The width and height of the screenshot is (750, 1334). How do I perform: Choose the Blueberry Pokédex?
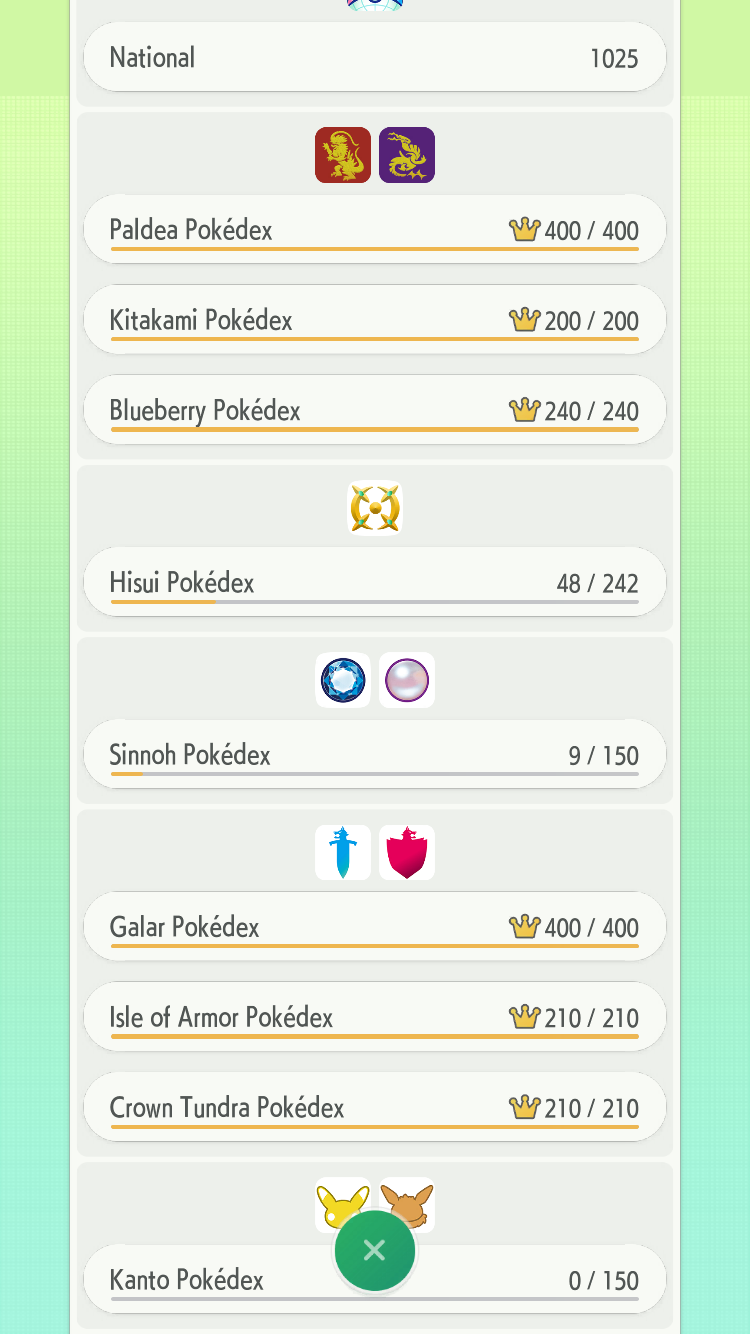coord(374,410)
